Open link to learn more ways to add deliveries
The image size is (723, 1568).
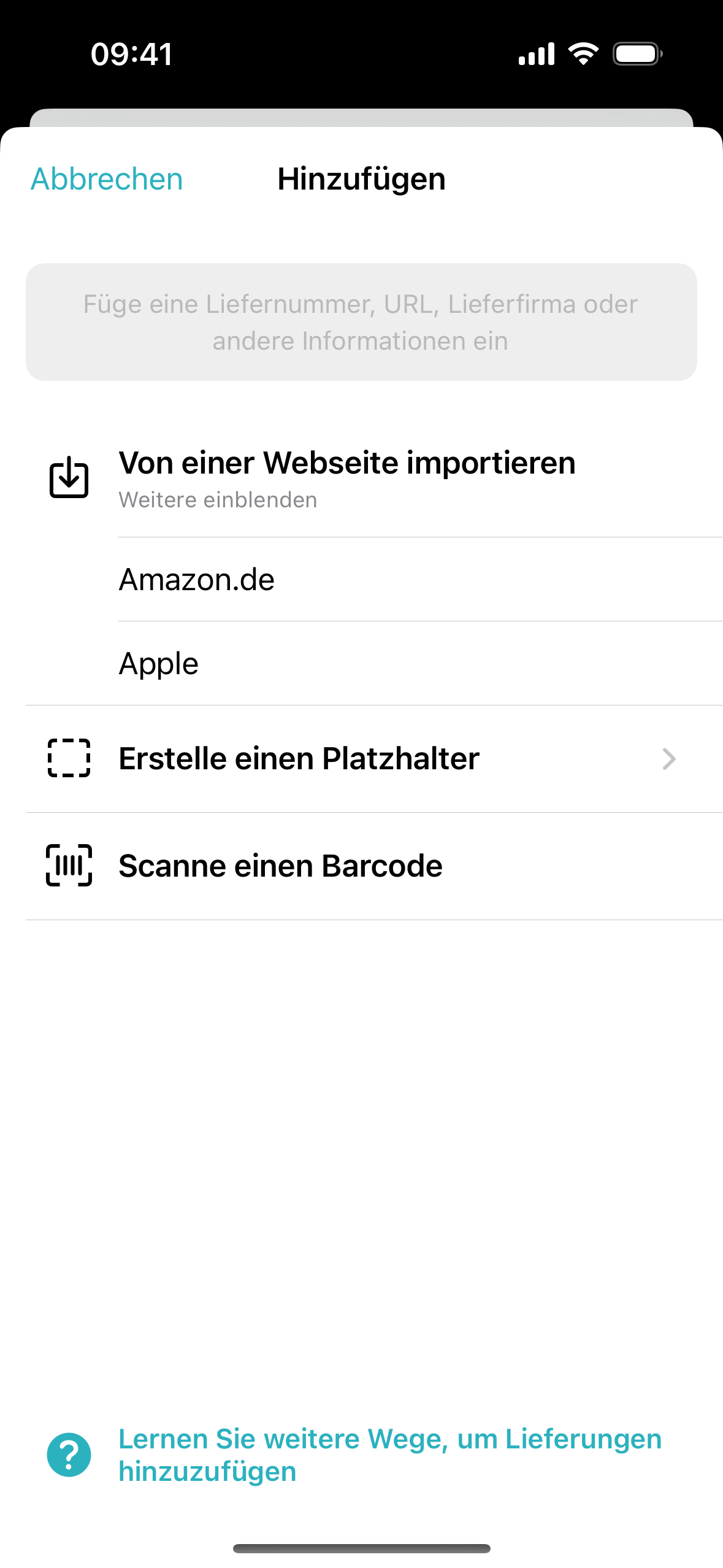tap(390, 1455)
